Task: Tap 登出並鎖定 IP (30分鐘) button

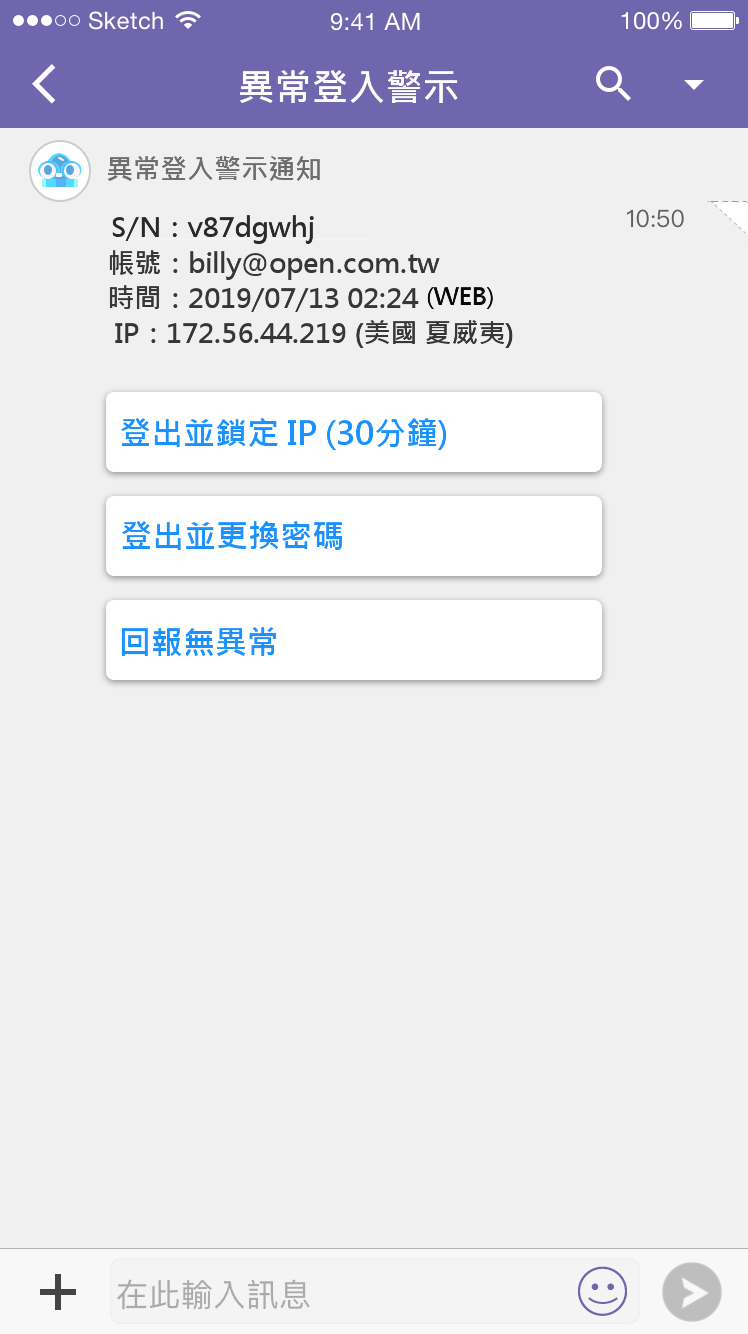Action: click(x=353, y=431)
